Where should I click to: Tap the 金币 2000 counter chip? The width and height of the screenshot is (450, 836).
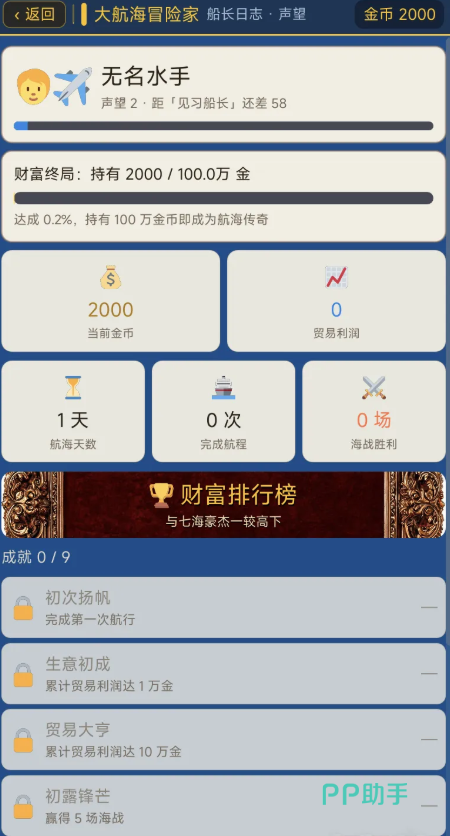pyautogui.click(x=399, y=14)
